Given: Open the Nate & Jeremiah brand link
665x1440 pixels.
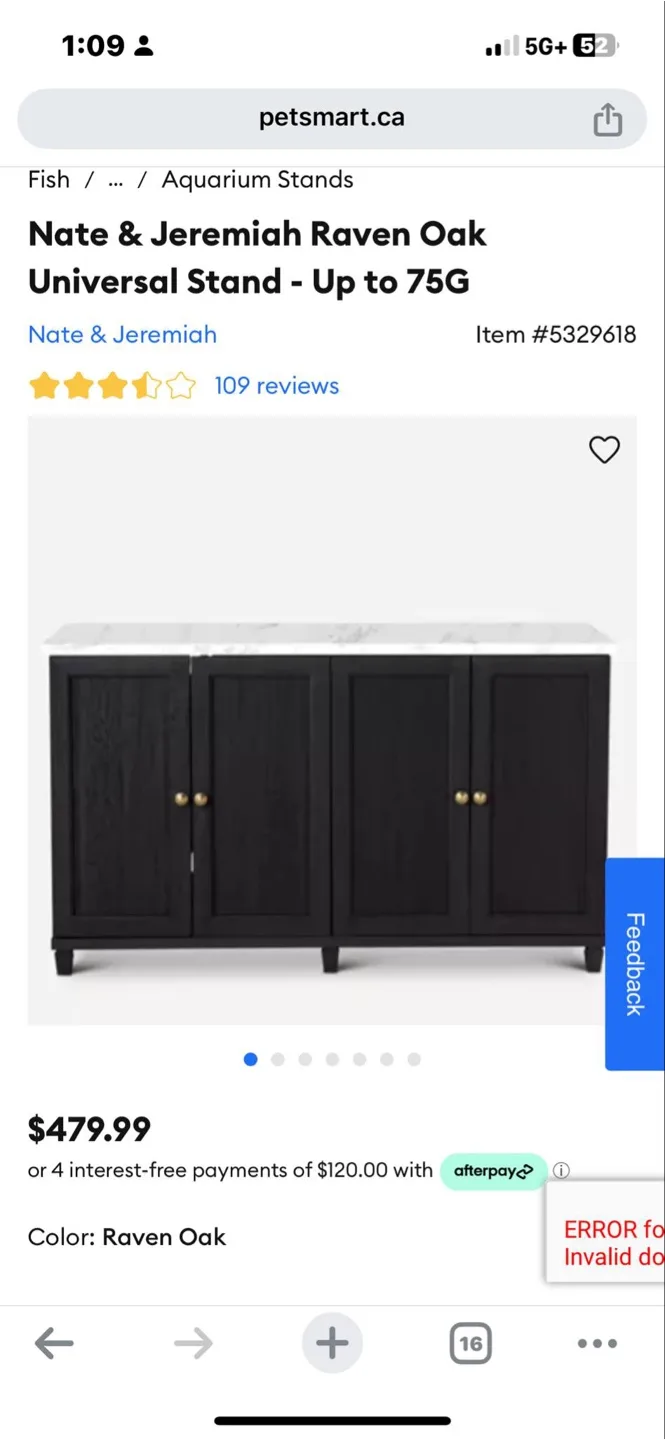Looking at the screenshot, I should pos(122,335).
